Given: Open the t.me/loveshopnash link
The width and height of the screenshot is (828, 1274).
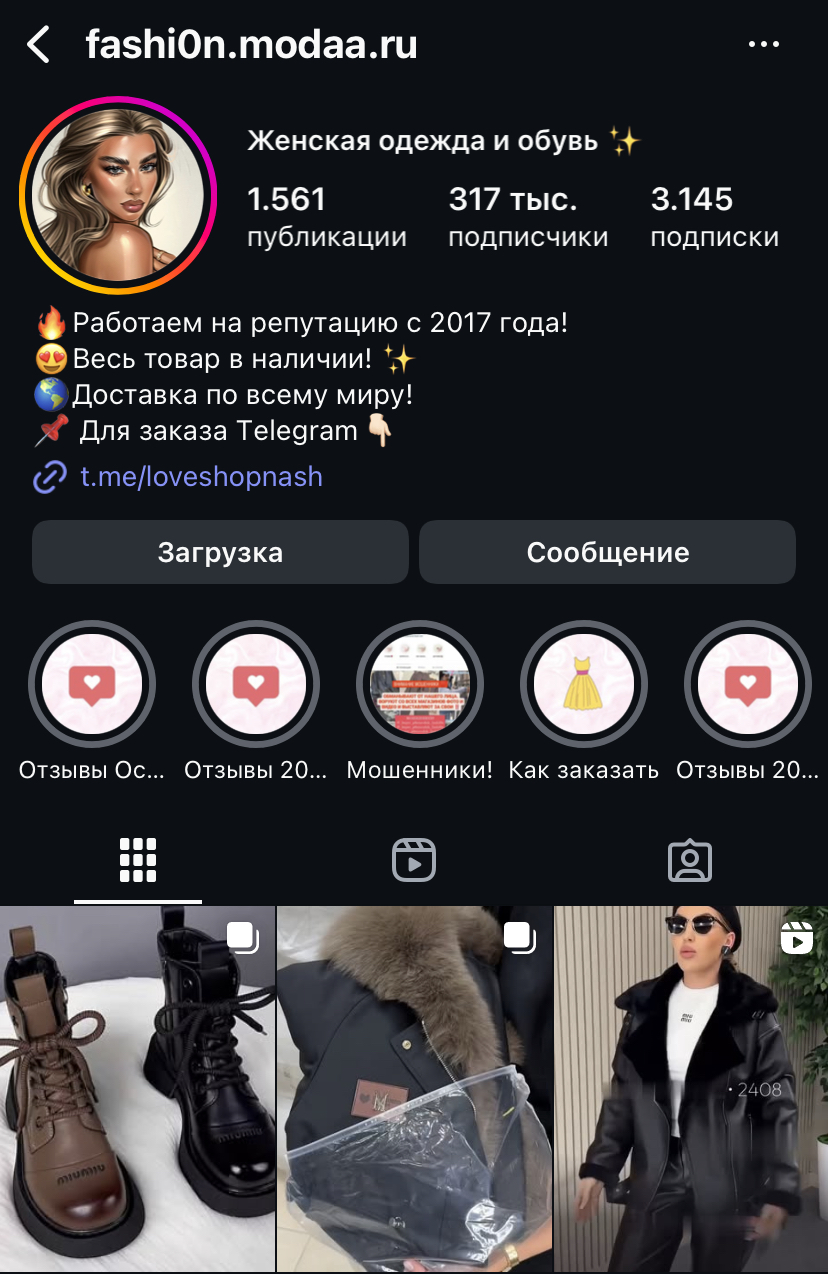Looking at the screenshot, I should [x=201, y=477].
